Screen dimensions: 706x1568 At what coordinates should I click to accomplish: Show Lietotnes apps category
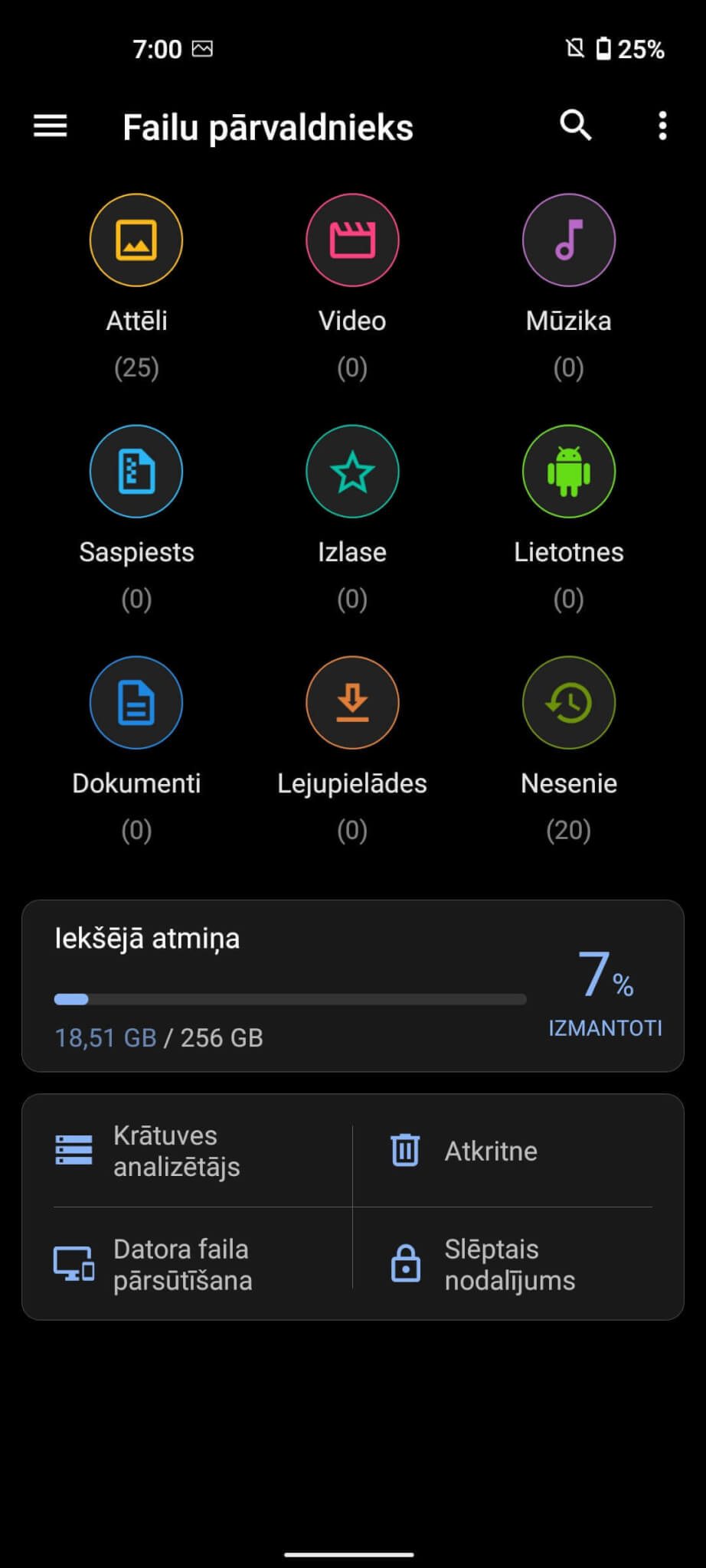tap(568, 472)
